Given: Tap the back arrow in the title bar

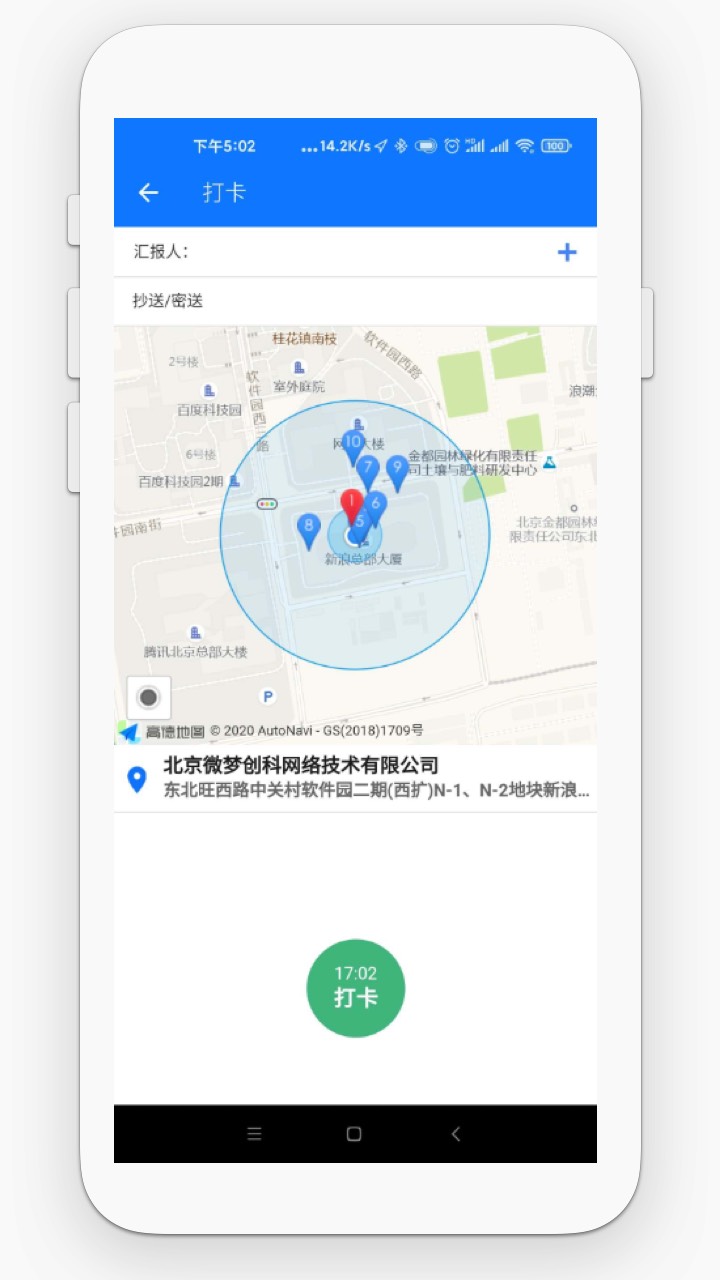Looking at the screenshot, I should click(148, 193).
